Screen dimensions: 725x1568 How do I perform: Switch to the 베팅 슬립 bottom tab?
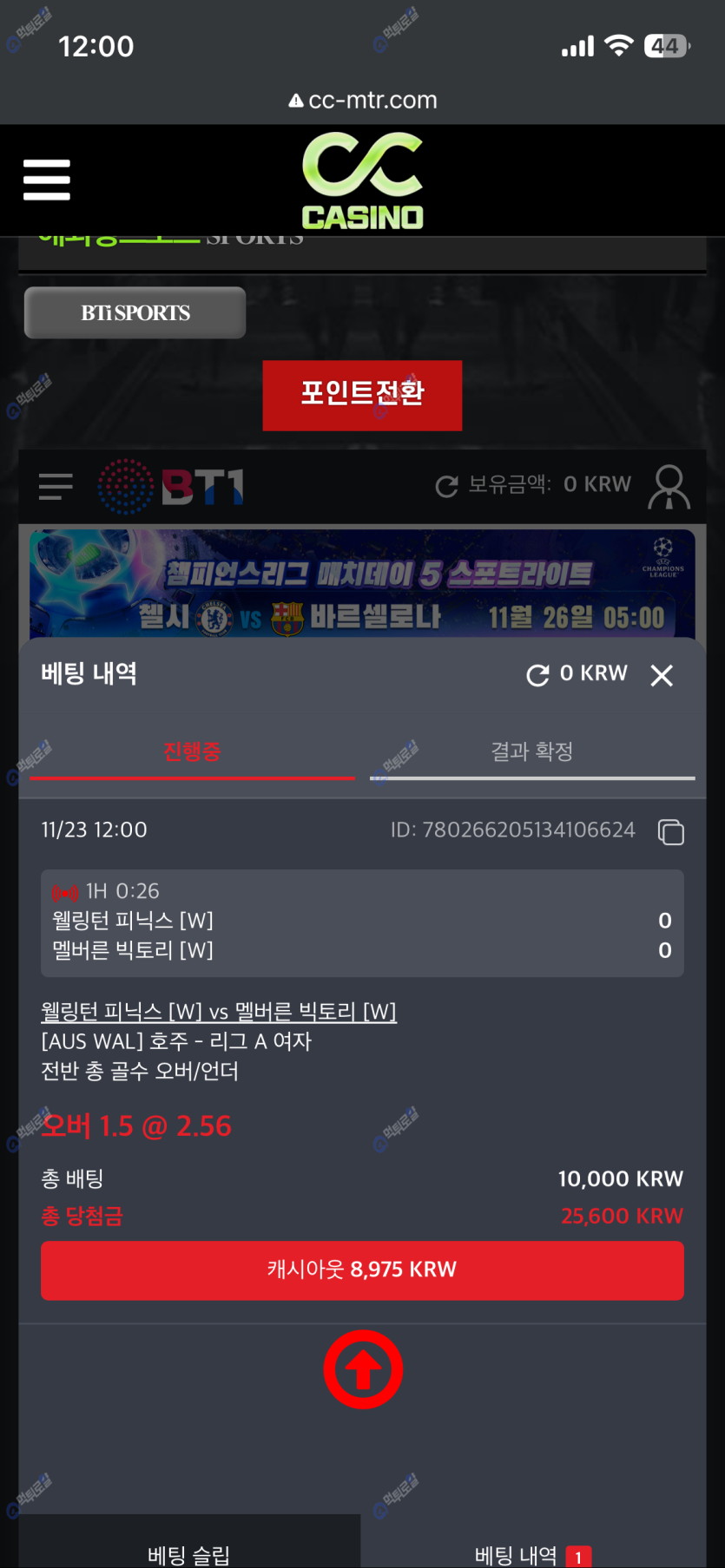point(189,1554)
